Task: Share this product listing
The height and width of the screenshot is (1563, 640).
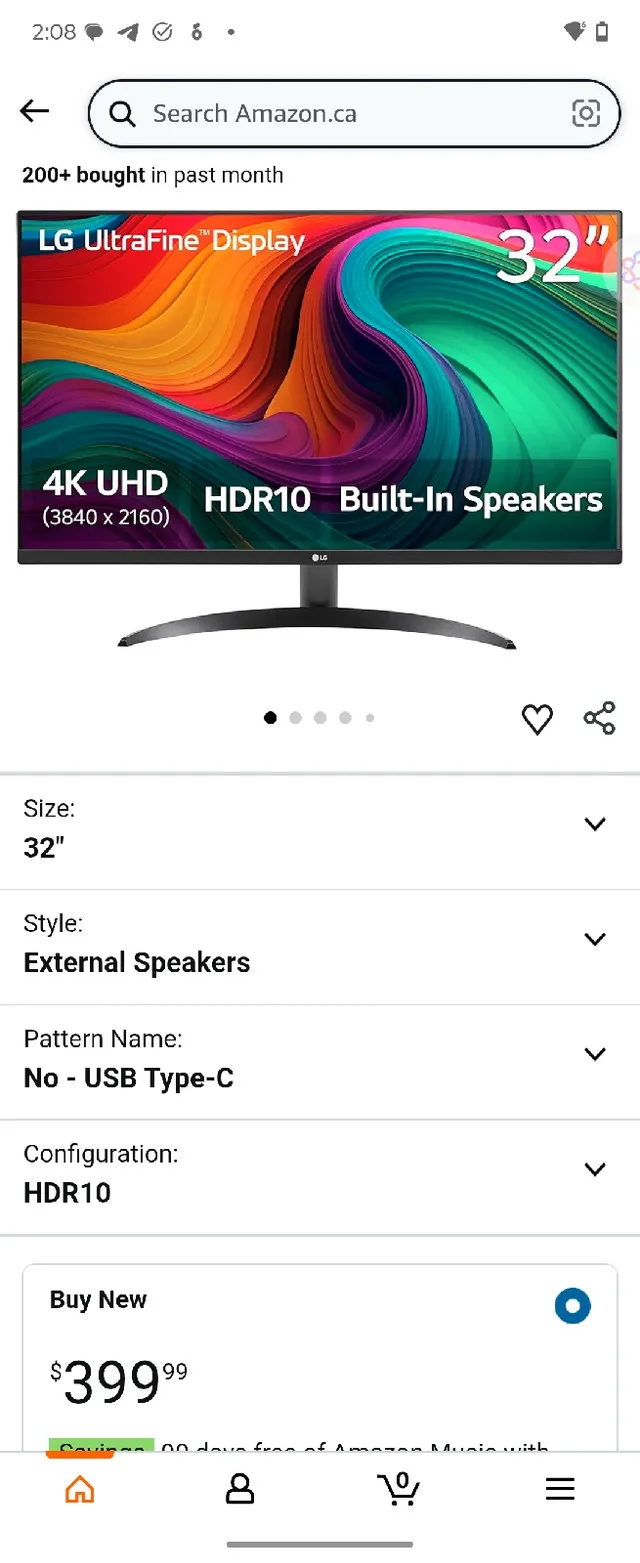Action: pyautogui.click(x=599, y=719)
